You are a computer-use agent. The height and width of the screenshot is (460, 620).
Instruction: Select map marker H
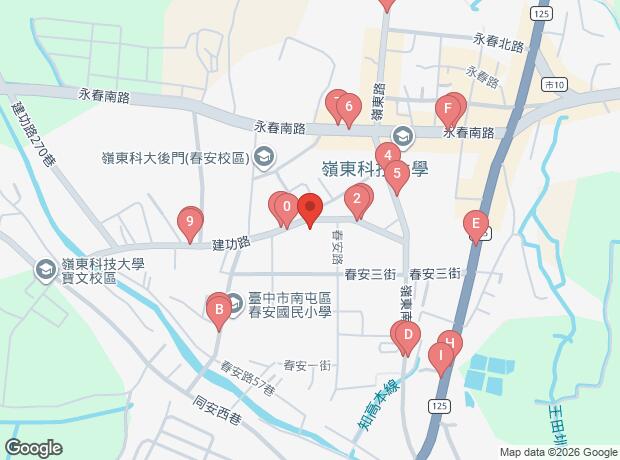(451, 344)
